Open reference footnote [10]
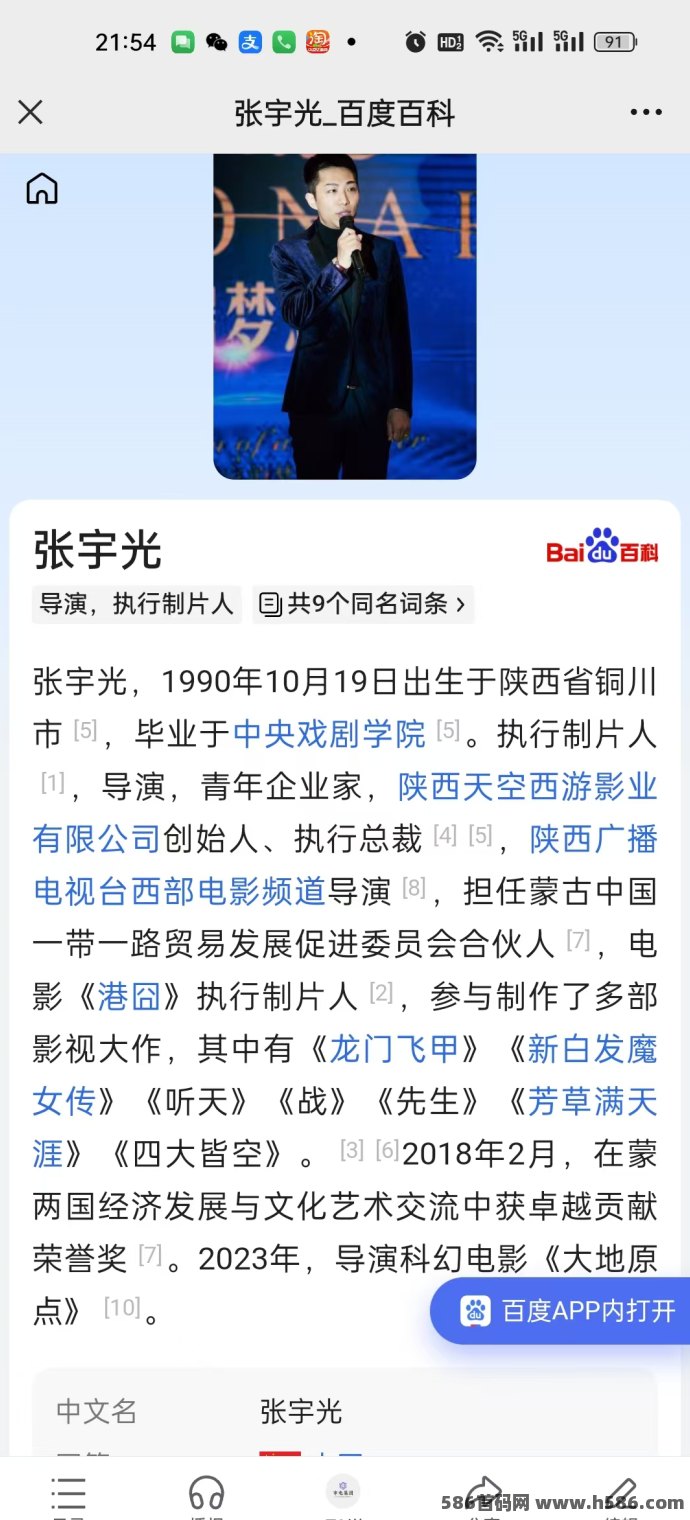The image size is (690, 1520). coord(123,1307)
